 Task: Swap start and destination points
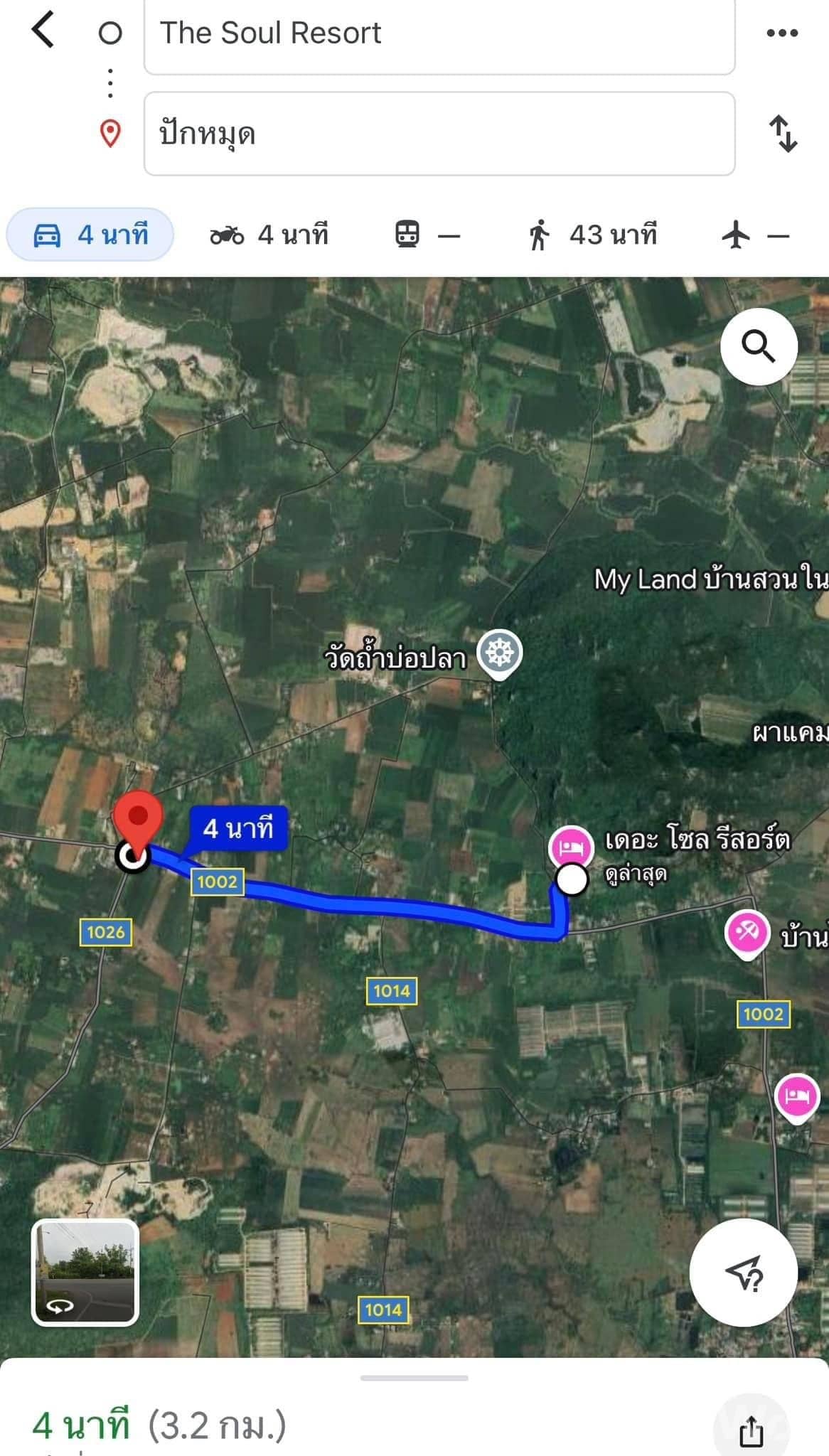(783, 134)
